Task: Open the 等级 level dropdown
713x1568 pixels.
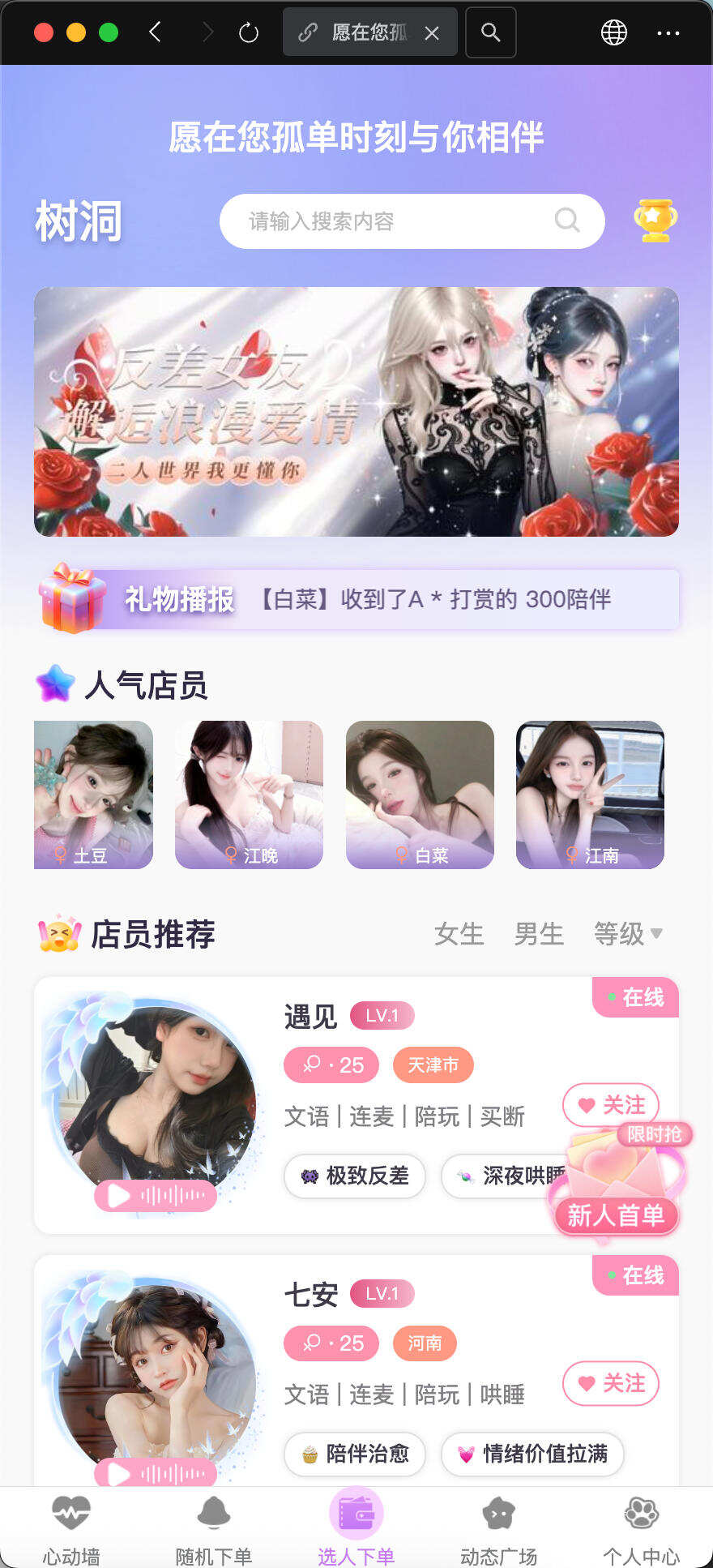Action: tap(628, 934)
